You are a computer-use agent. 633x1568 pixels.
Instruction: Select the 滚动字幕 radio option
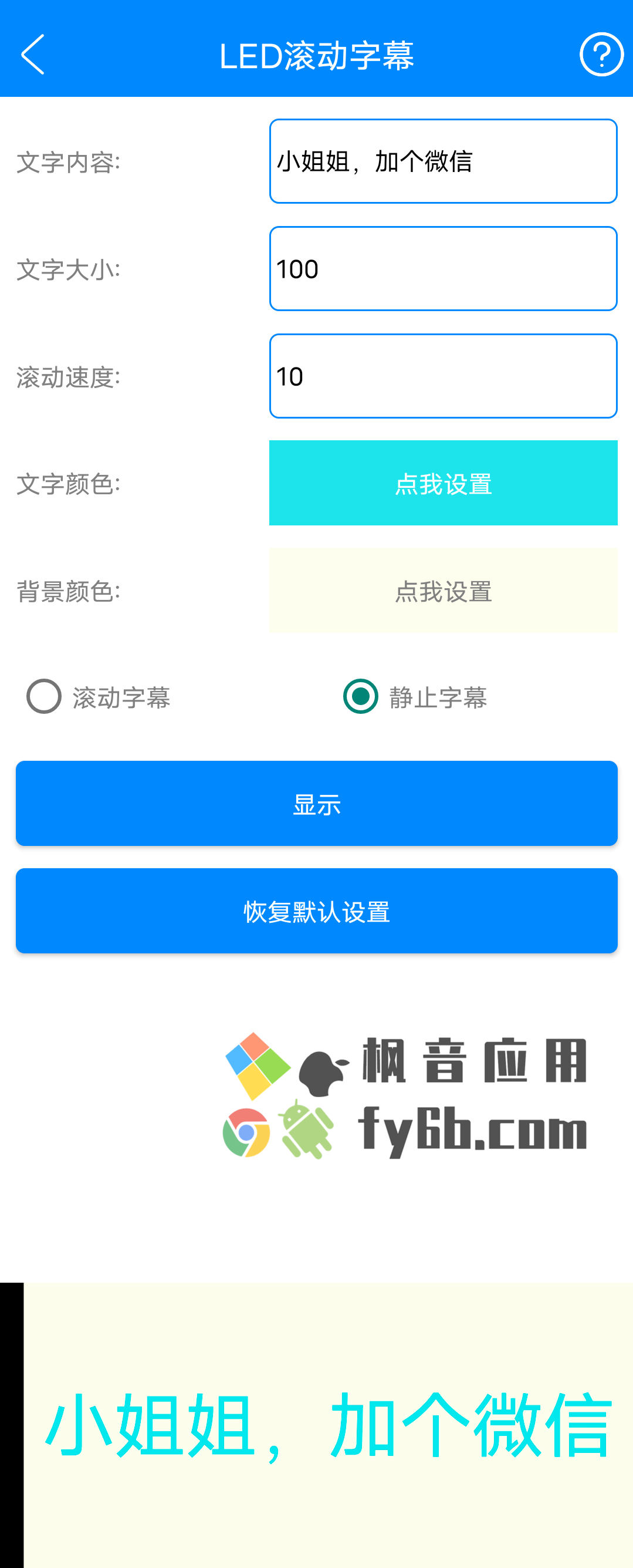45,696
